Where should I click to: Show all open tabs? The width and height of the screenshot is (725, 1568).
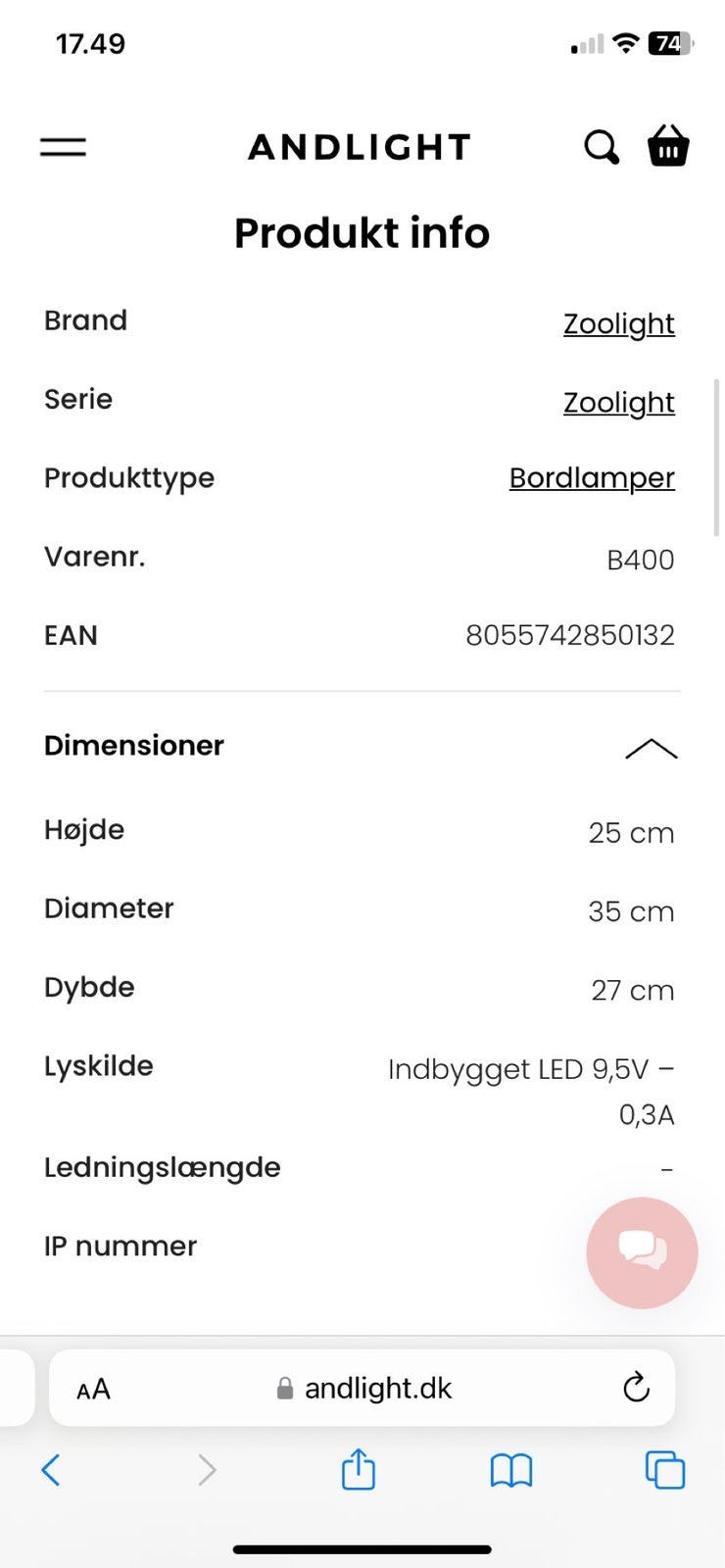[x=665, y=1470]
